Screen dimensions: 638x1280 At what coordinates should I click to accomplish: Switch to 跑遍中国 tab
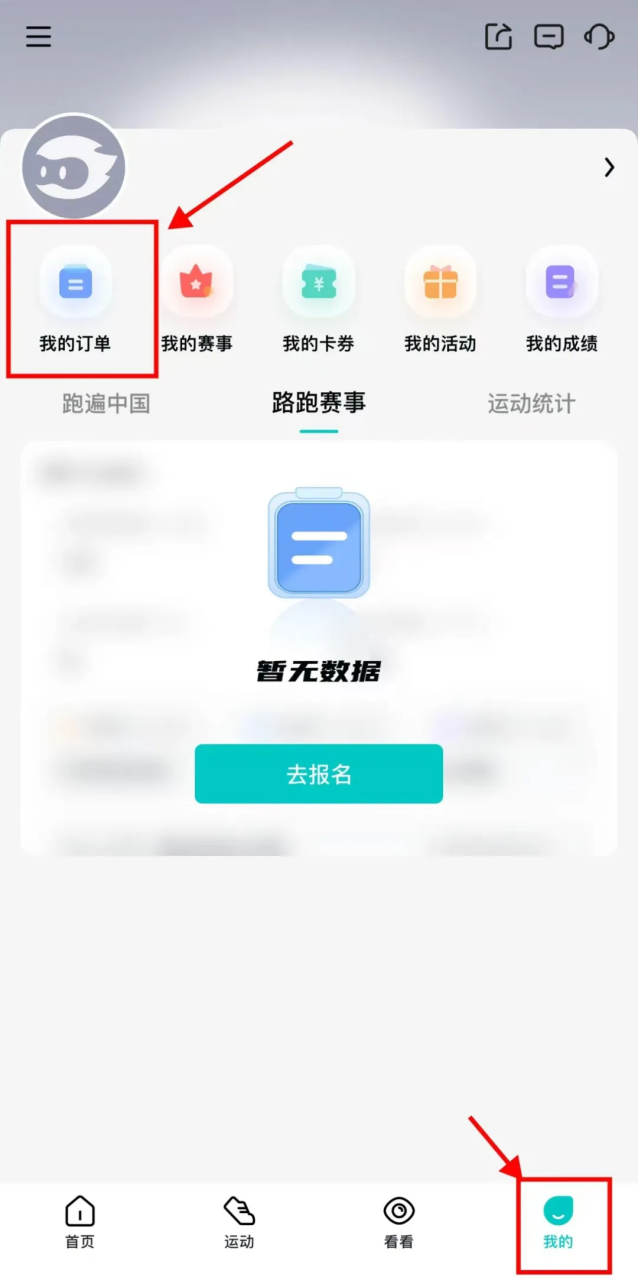(x=106, y=404)
